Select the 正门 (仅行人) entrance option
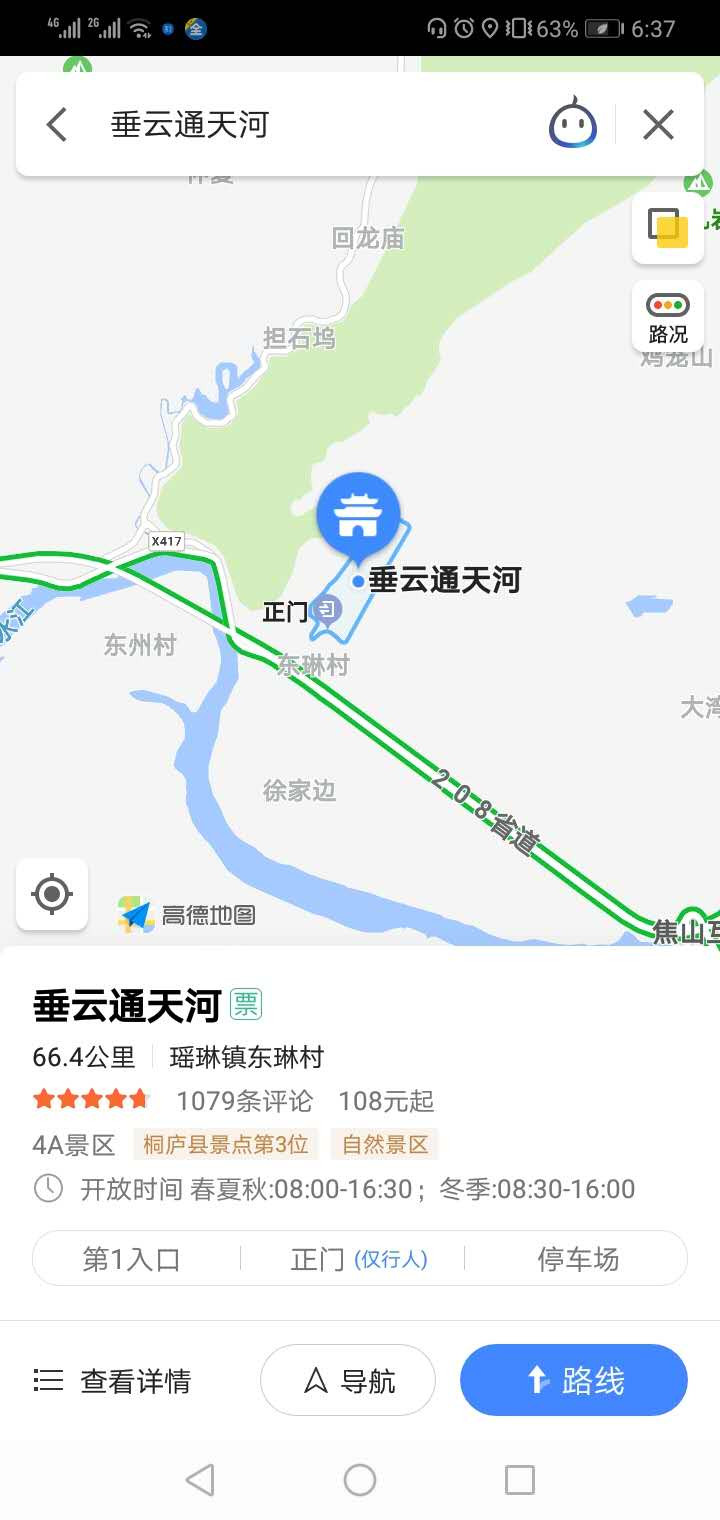Screen dimensions: 720x1520 (358, 1259)
